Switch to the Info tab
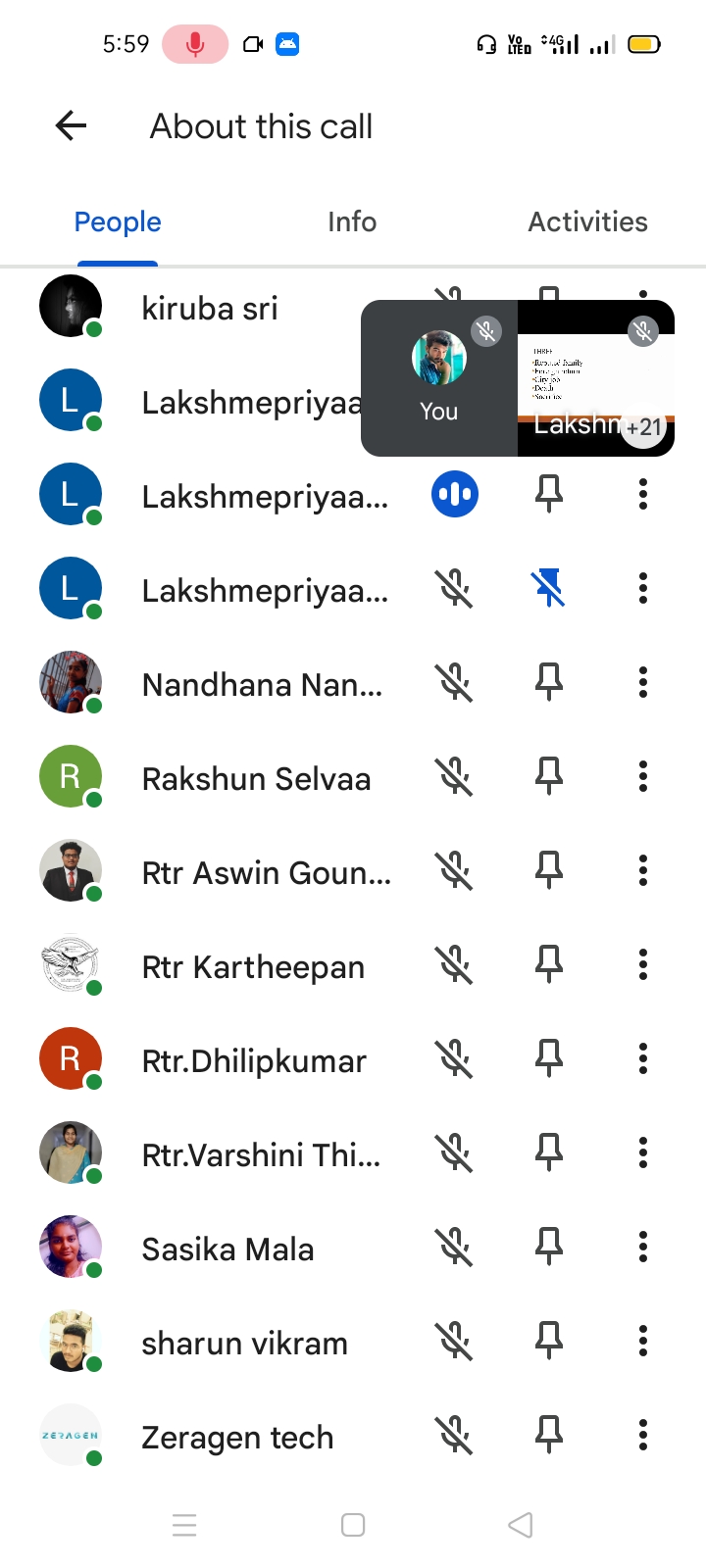The image size is (706, 1568). (352, 222)
